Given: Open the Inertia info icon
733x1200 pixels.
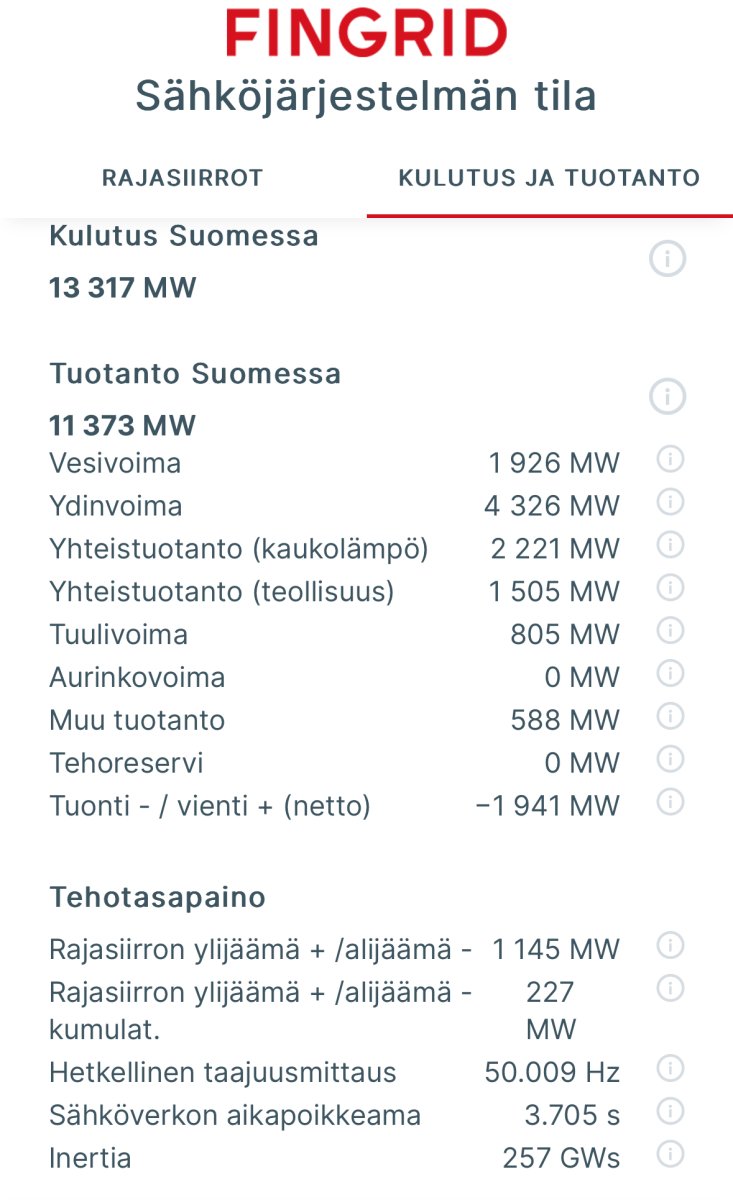Looking at the screenshot, I should (670, 1155).
